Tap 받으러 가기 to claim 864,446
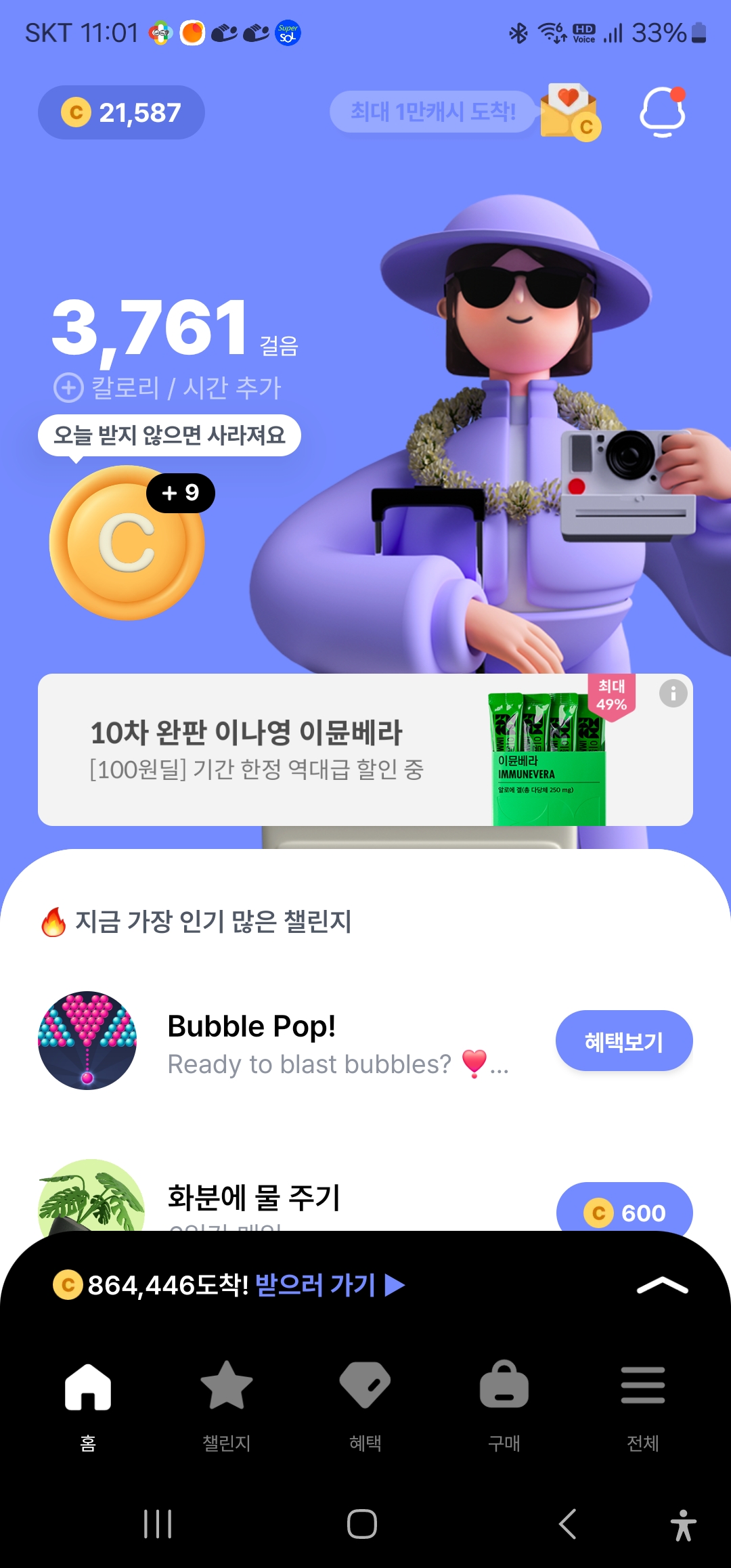 329,1284
